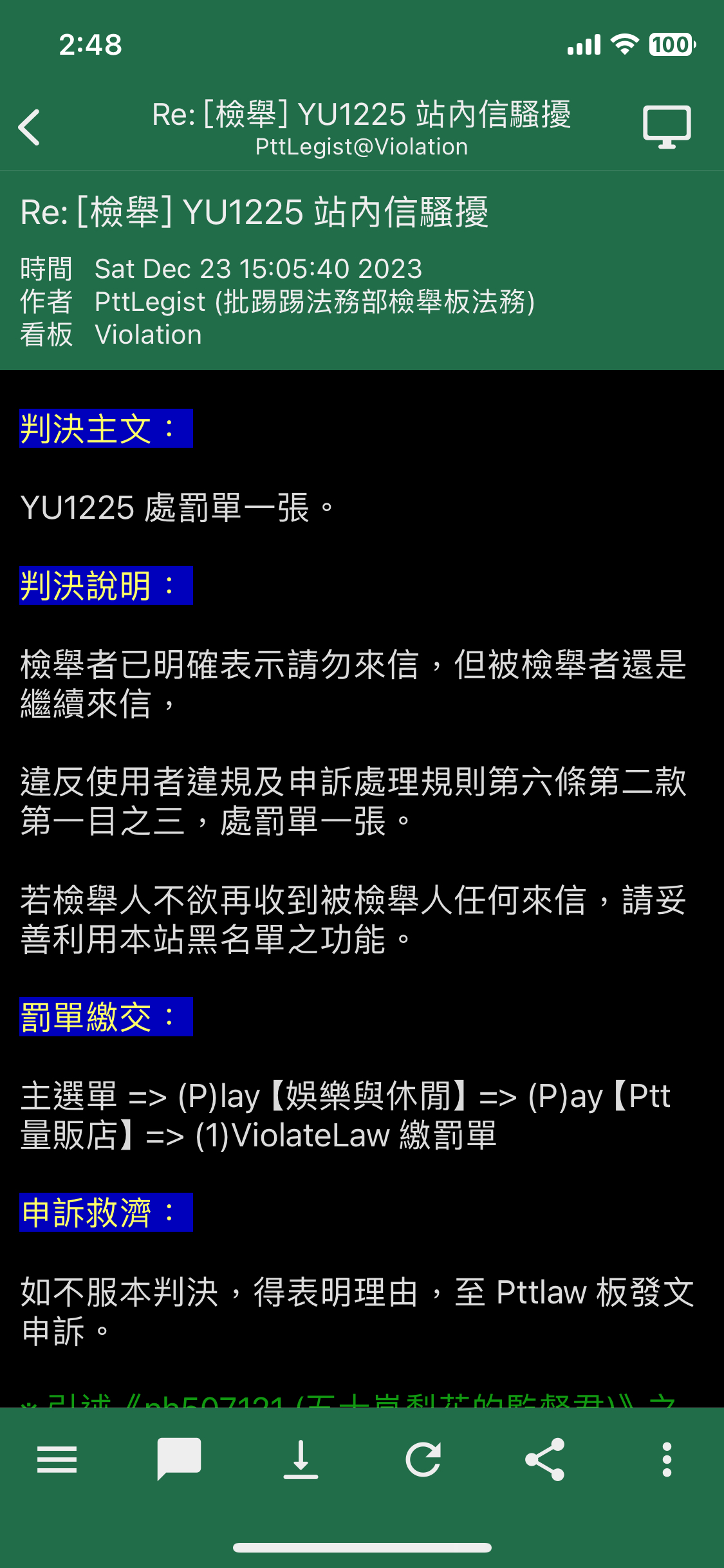Open the monitor display mode icon

667,127
